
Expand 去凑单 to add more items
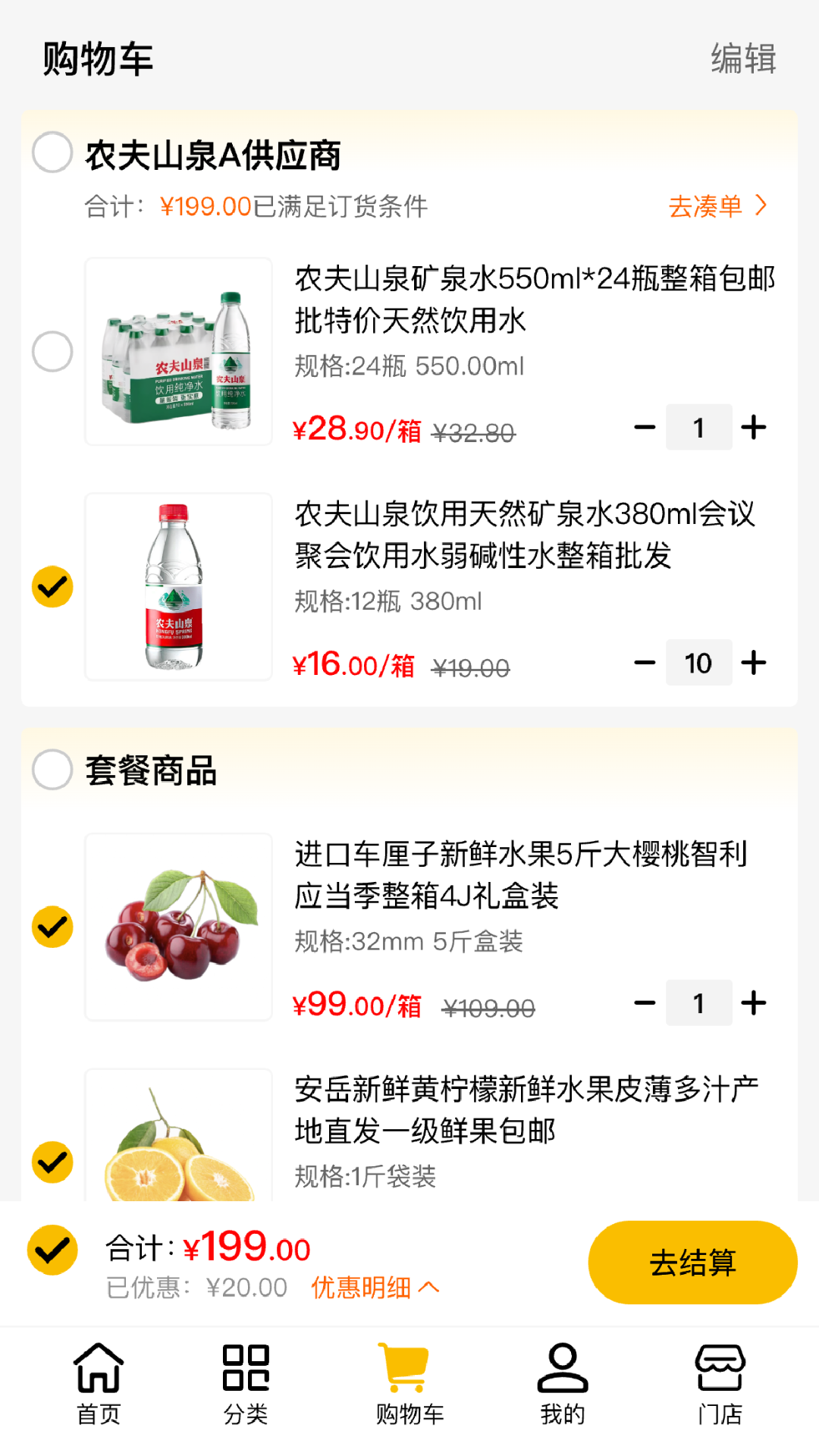pyautogui.click(x=717, y=205)
